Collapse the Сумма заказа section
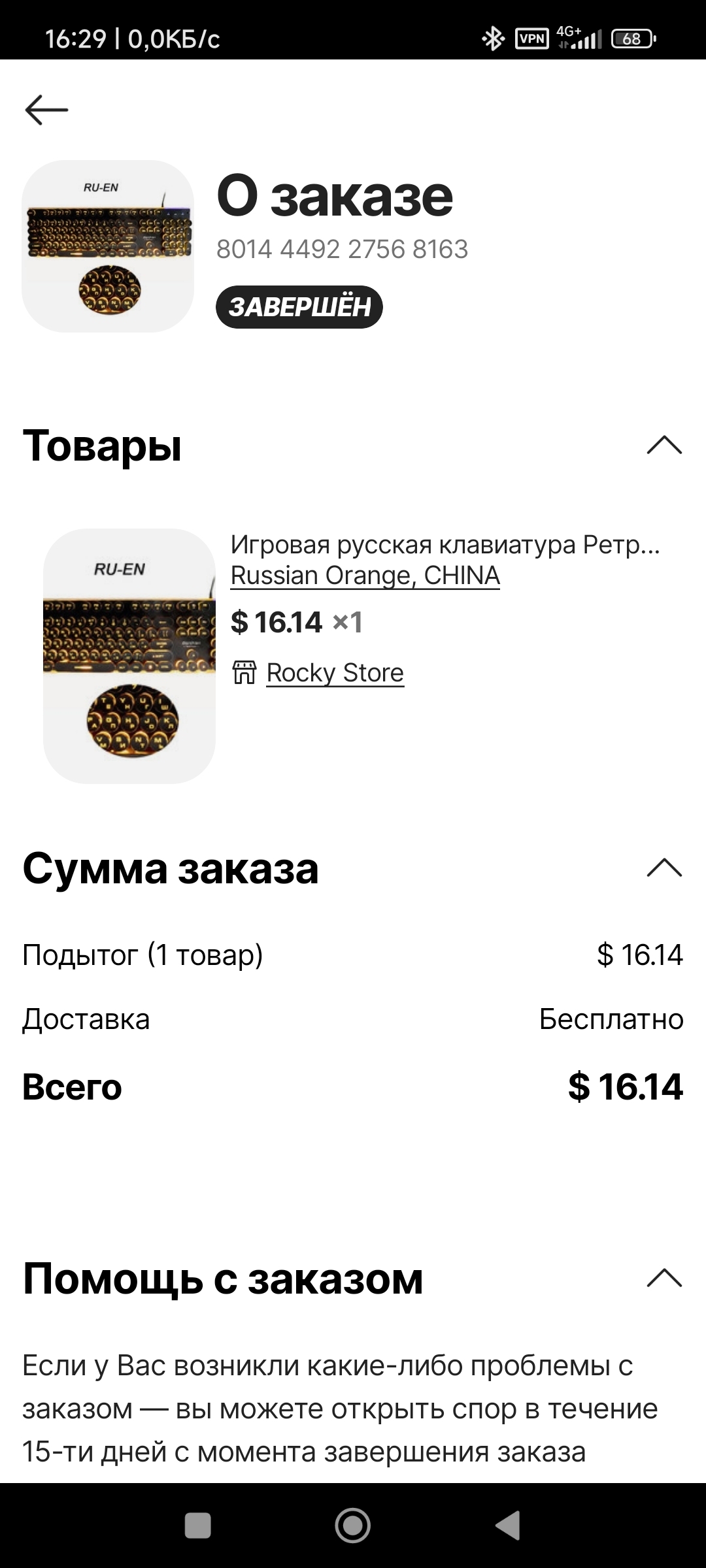This screenshot has width=706, height=1568. click(x=664, y=868)
